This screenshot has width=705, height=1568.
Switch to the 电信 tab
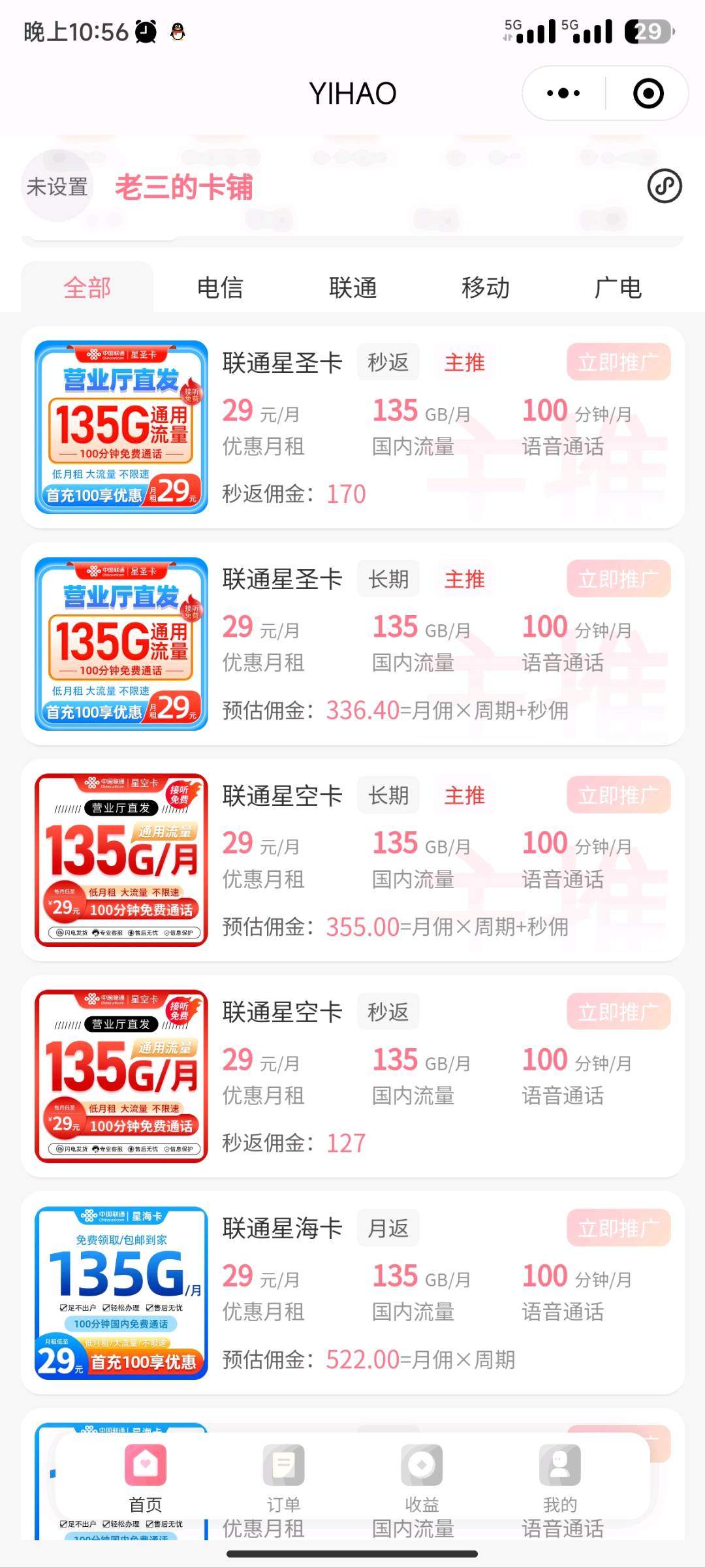click(x=220, y=287)
